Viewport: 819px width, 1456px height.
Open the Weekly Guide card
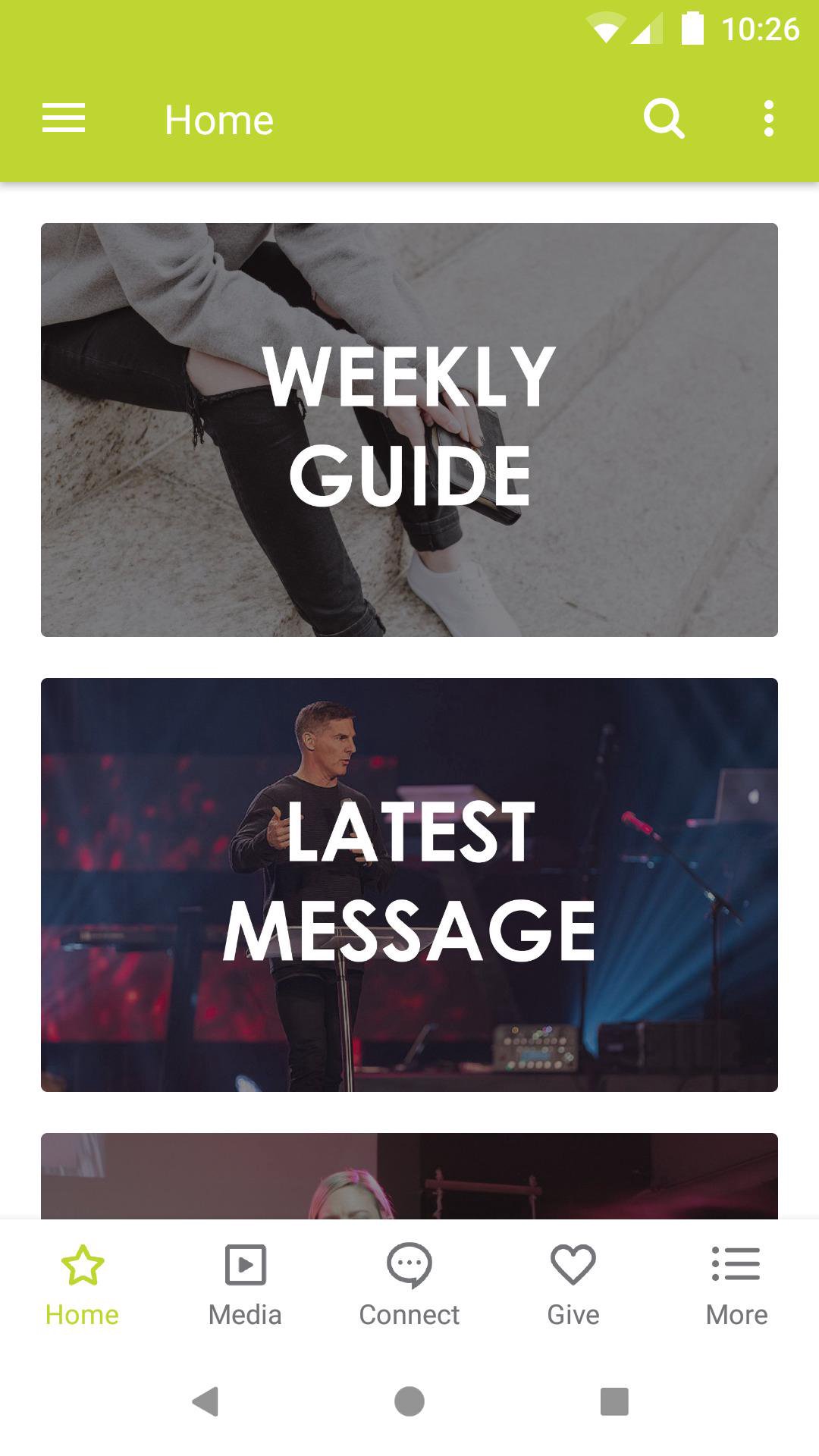click(x=409, y=429)
